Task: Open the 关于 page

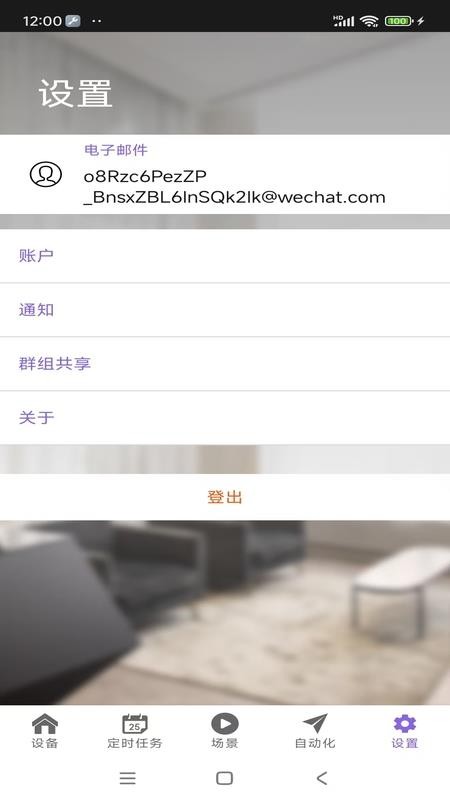Action: click(x=225, y=418)
